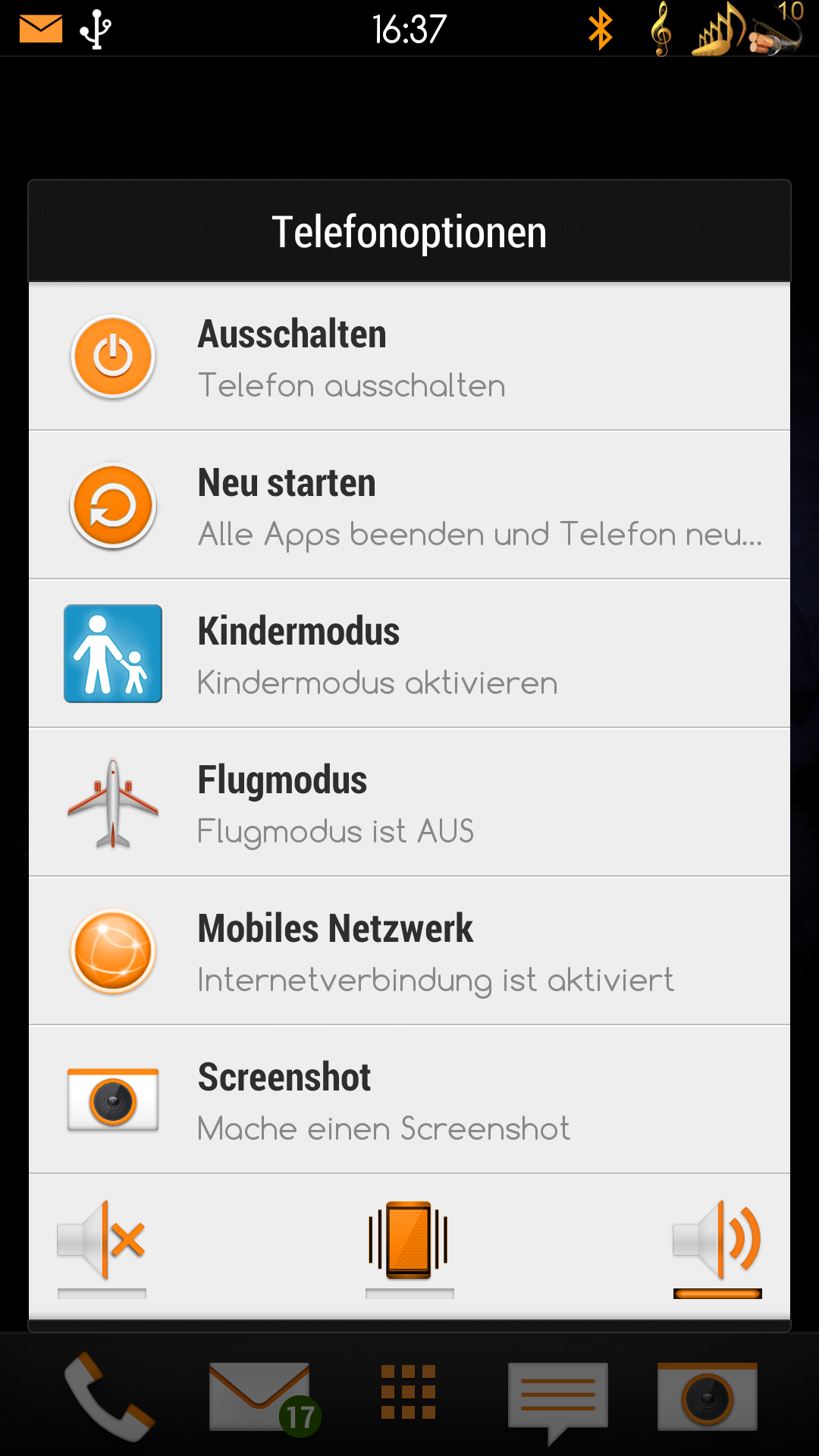The height and width of the screenshot is (1456, 819).
Task: Switch to silent sound mode
Action: pyautogui.click(x=102, y=1247)
